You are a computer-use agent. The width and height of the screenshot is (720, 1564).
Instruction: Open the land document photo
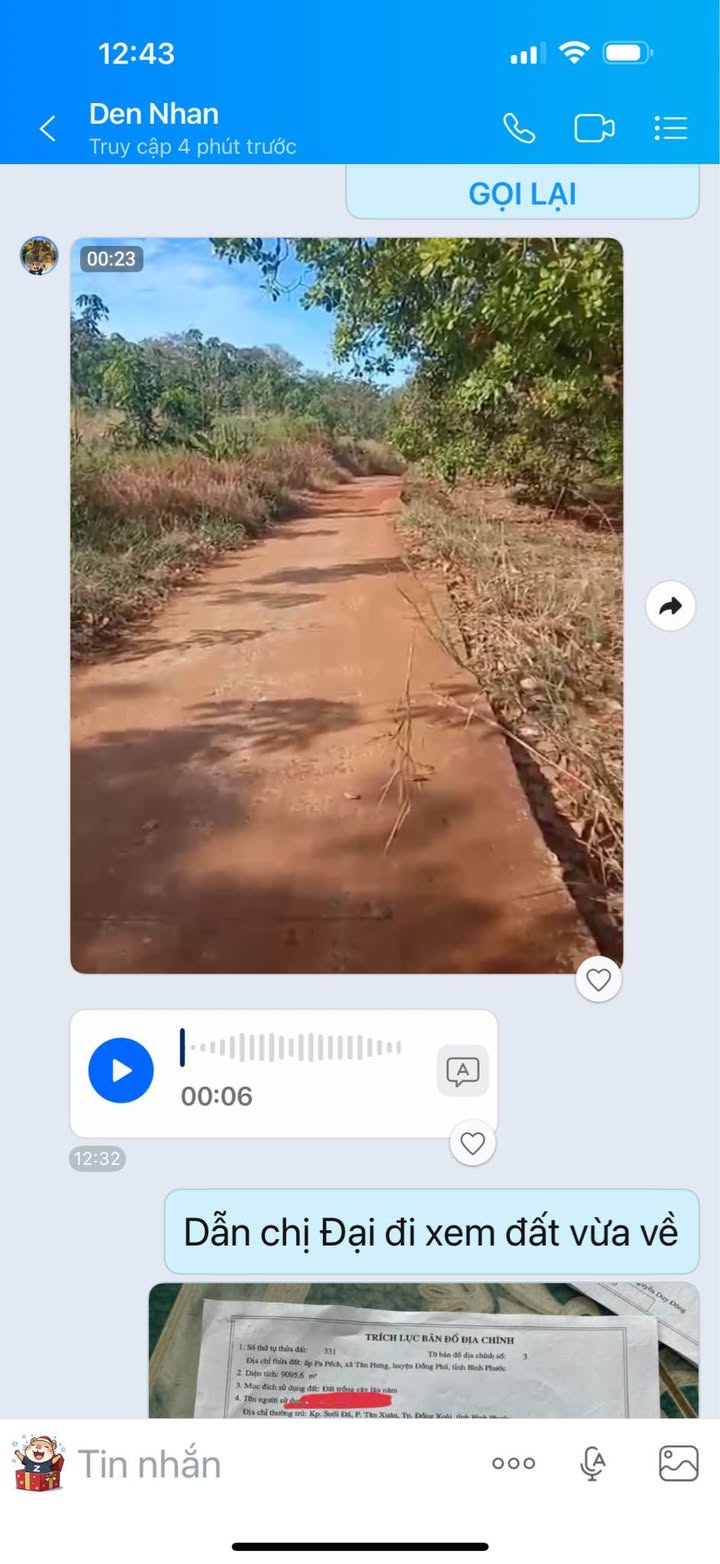(x=424, y=1350)
